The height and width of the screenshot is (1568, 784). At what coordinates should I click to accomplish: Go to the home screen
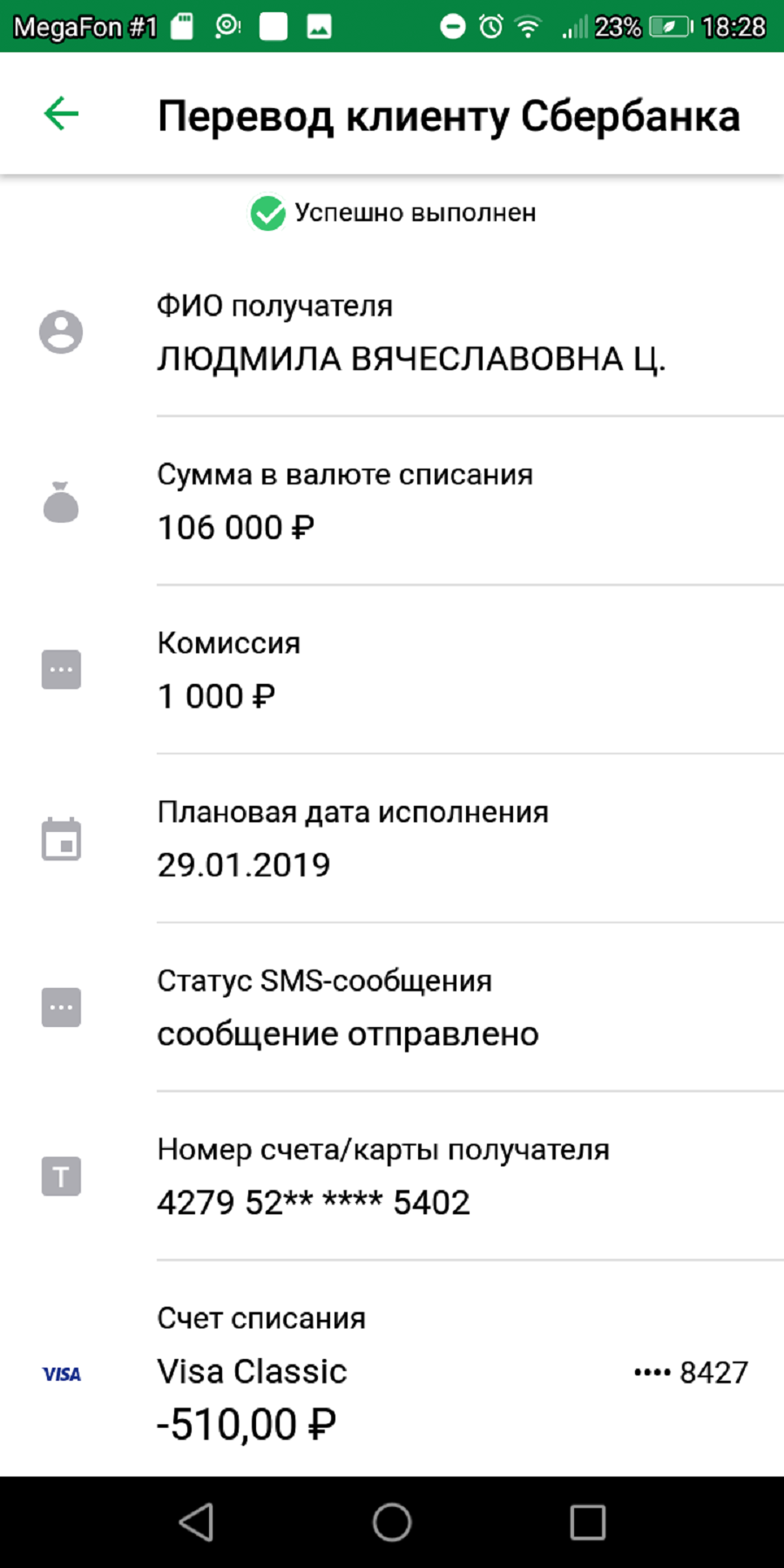pos(392,1523)
